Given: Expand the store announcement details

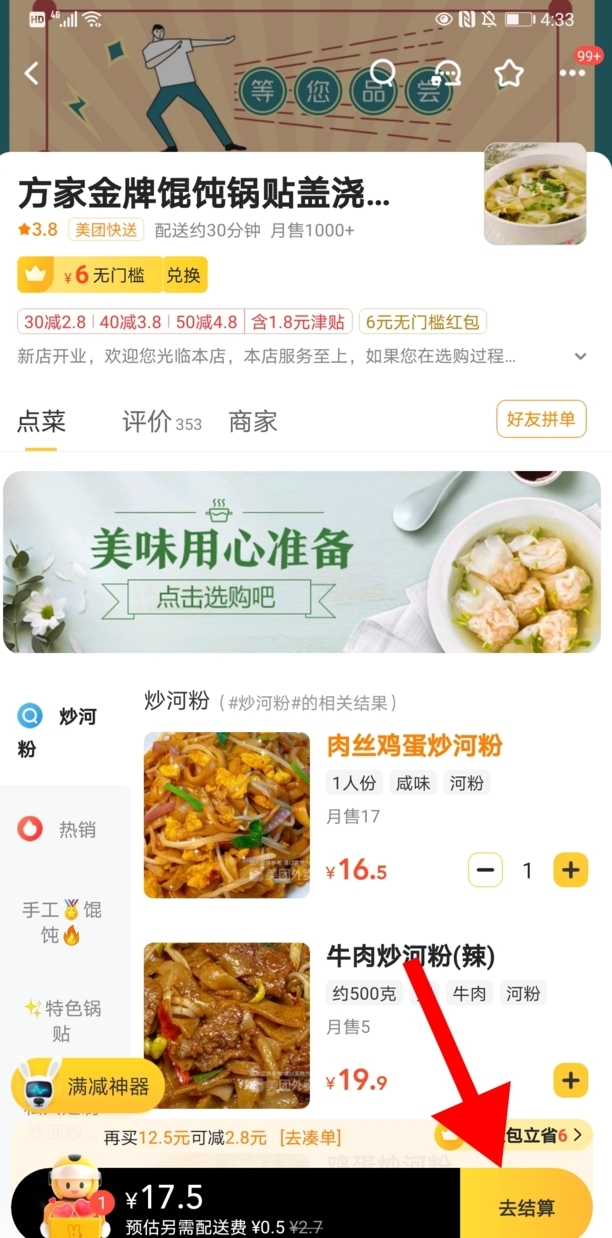Looking at the screenshot, I should point(580,356).
